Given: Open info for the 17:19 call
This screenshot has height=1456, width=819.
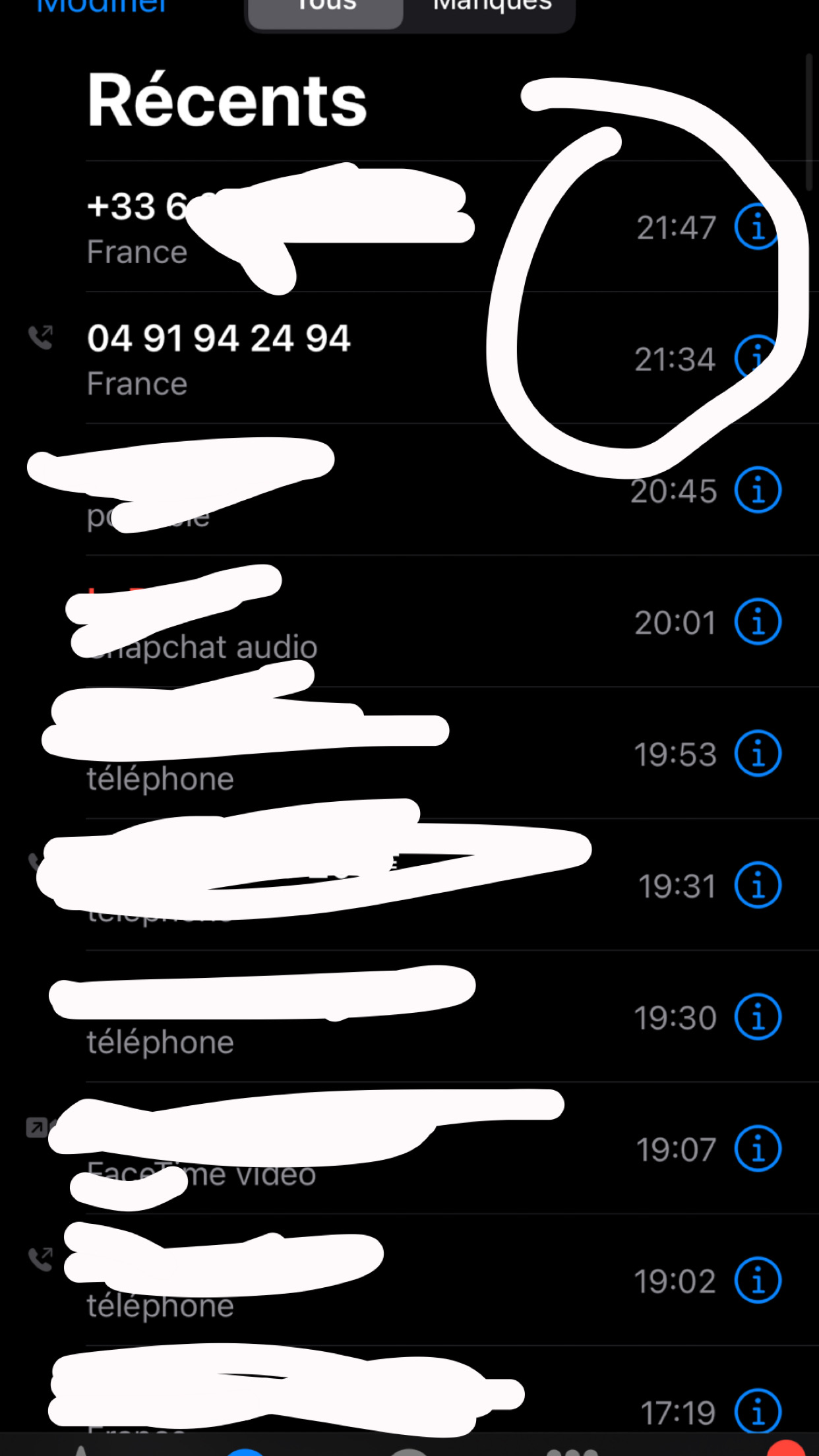Looking at the screenshot, I should 758,1412.
